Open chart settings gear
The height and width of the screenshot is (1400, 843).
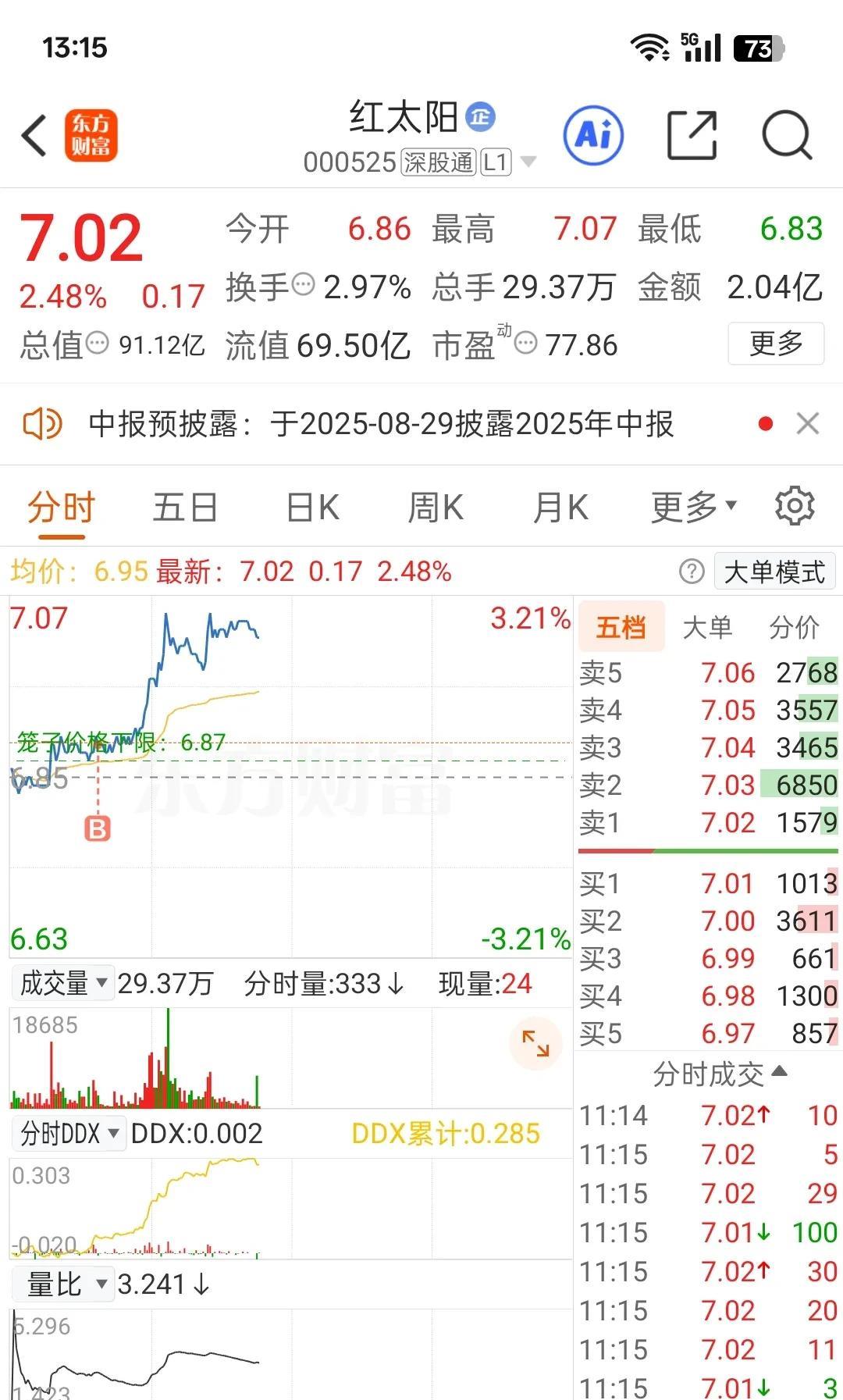click(795, 507)
